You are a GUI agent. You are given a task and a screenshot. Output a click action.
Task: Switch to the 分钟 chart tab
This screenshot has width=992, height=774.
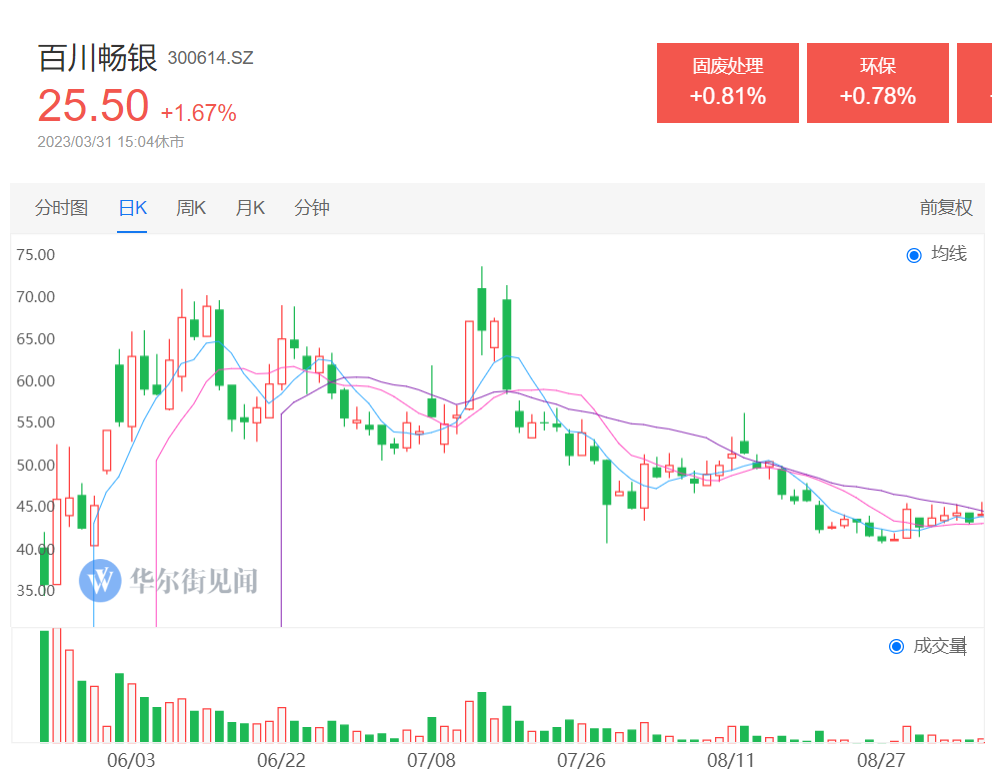coord(312,208)
